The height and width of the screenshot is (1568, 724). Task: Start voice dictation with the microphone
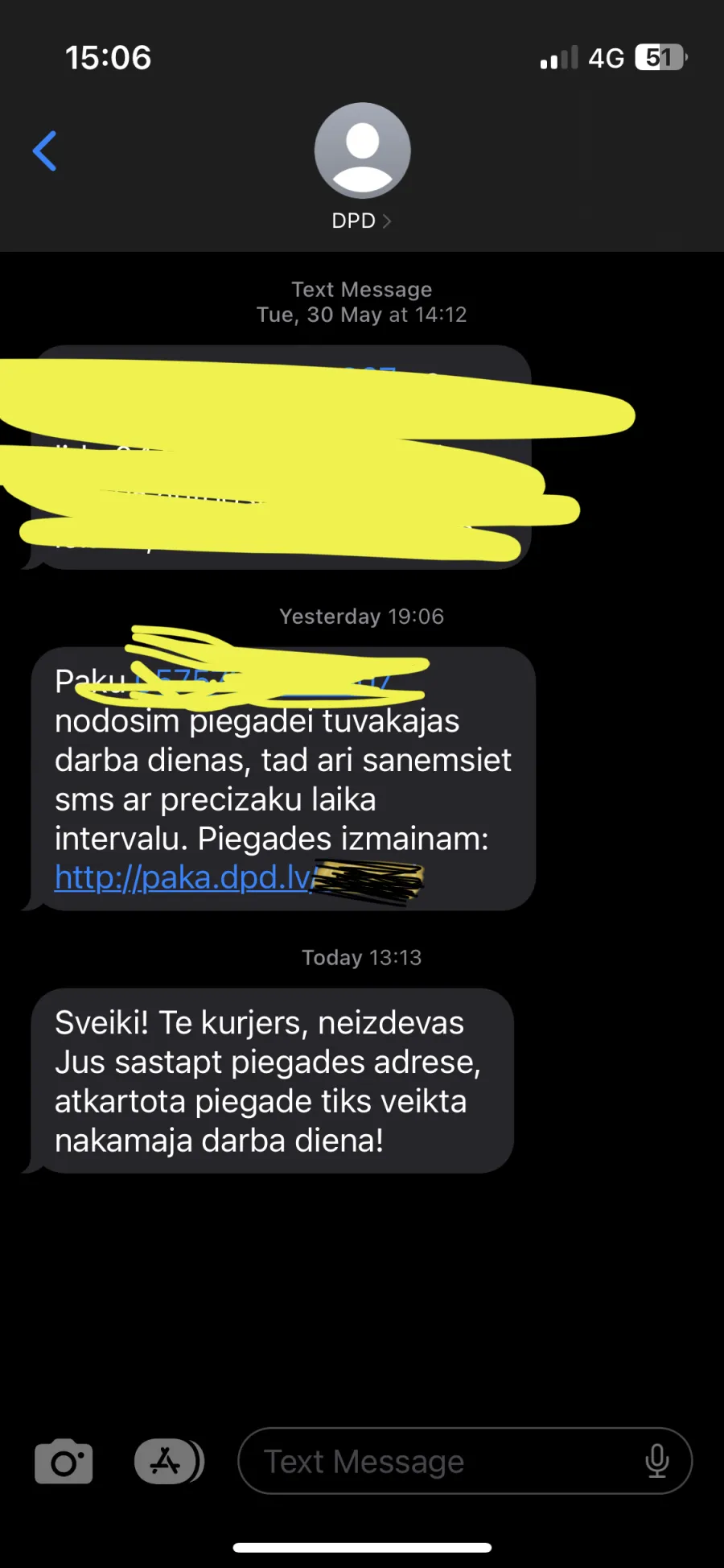coord(656,1461)
